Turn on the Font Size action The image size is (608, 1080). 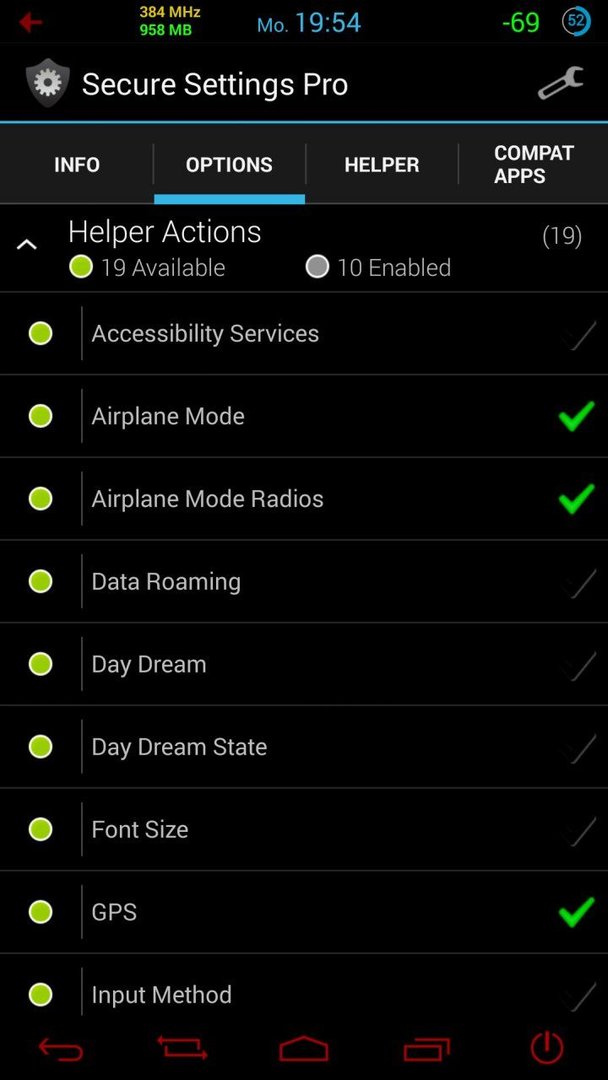(577, 830)
